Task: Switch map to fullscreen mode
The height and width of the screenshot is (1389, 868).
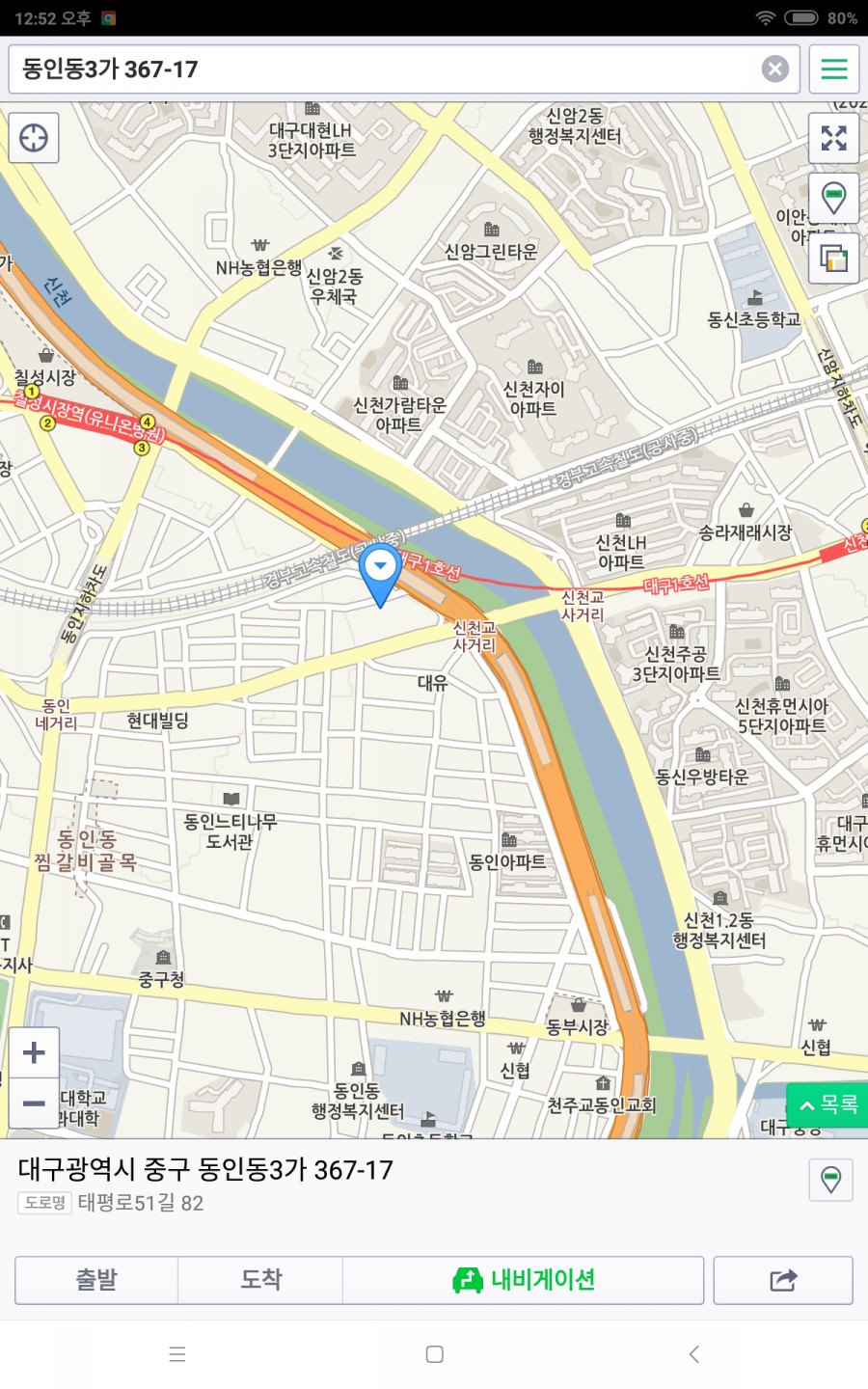Action: pyautogui.click(x=833, y=138)
